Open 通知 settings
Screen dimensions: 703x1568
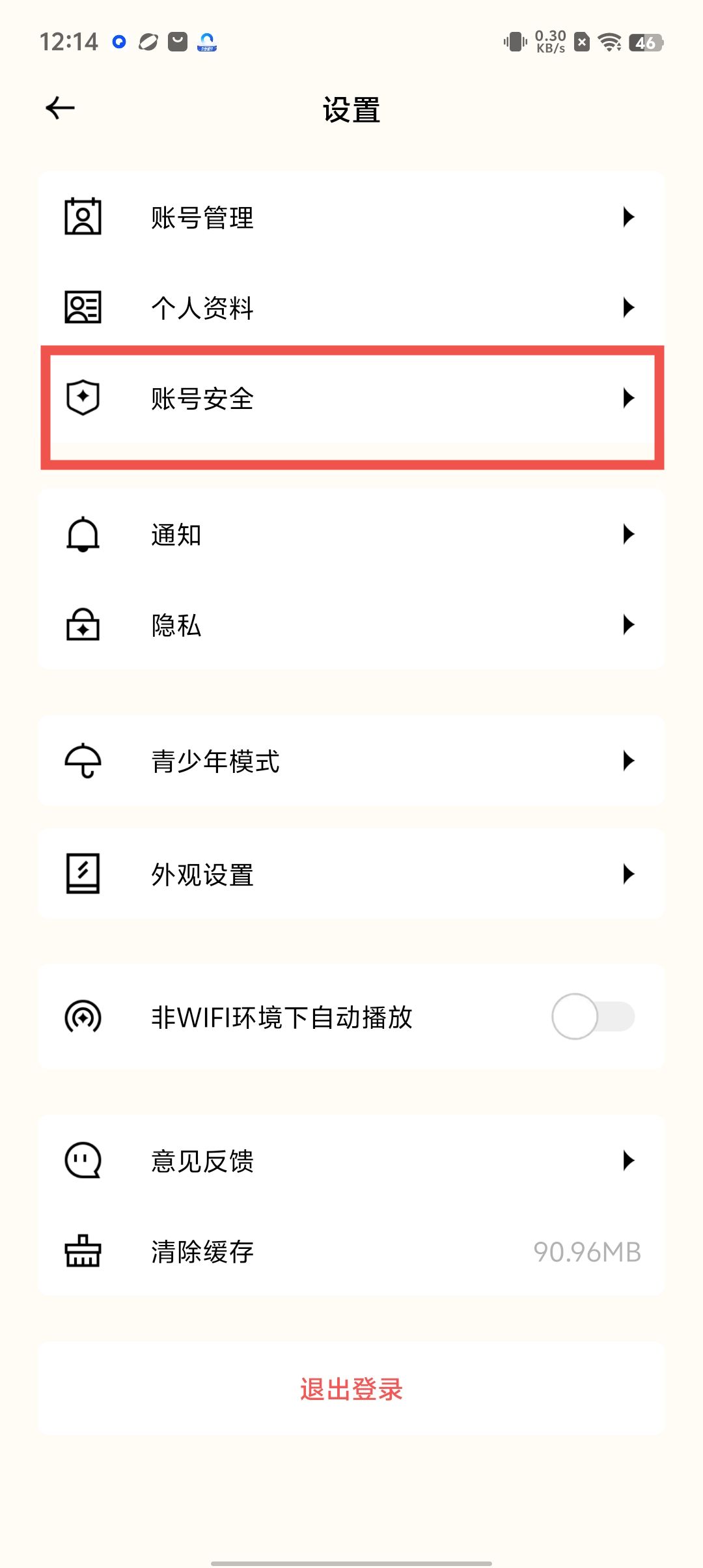351,535
